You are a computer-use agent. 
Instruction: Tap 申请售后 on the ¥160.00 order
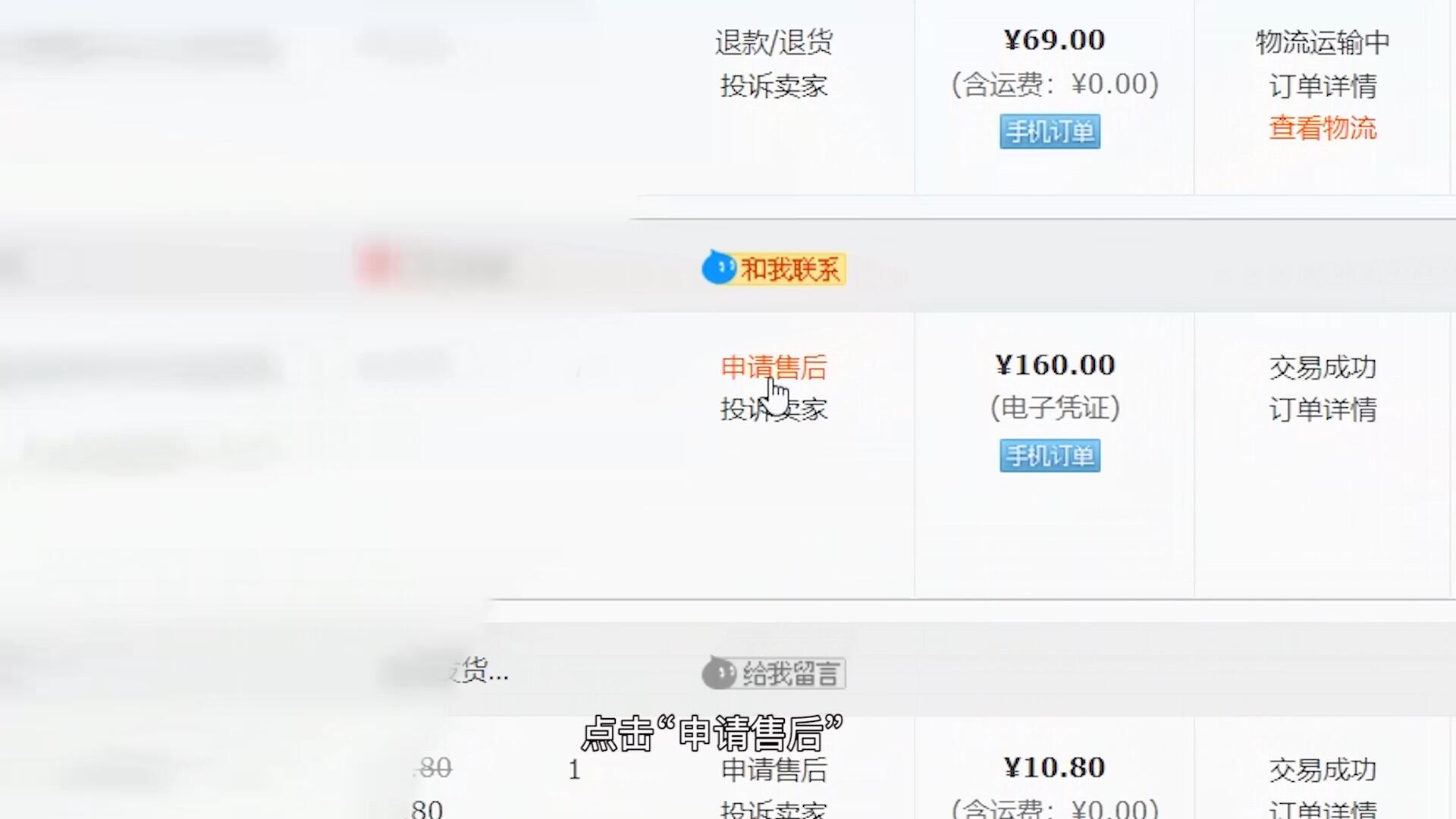[x=773, y=367]
